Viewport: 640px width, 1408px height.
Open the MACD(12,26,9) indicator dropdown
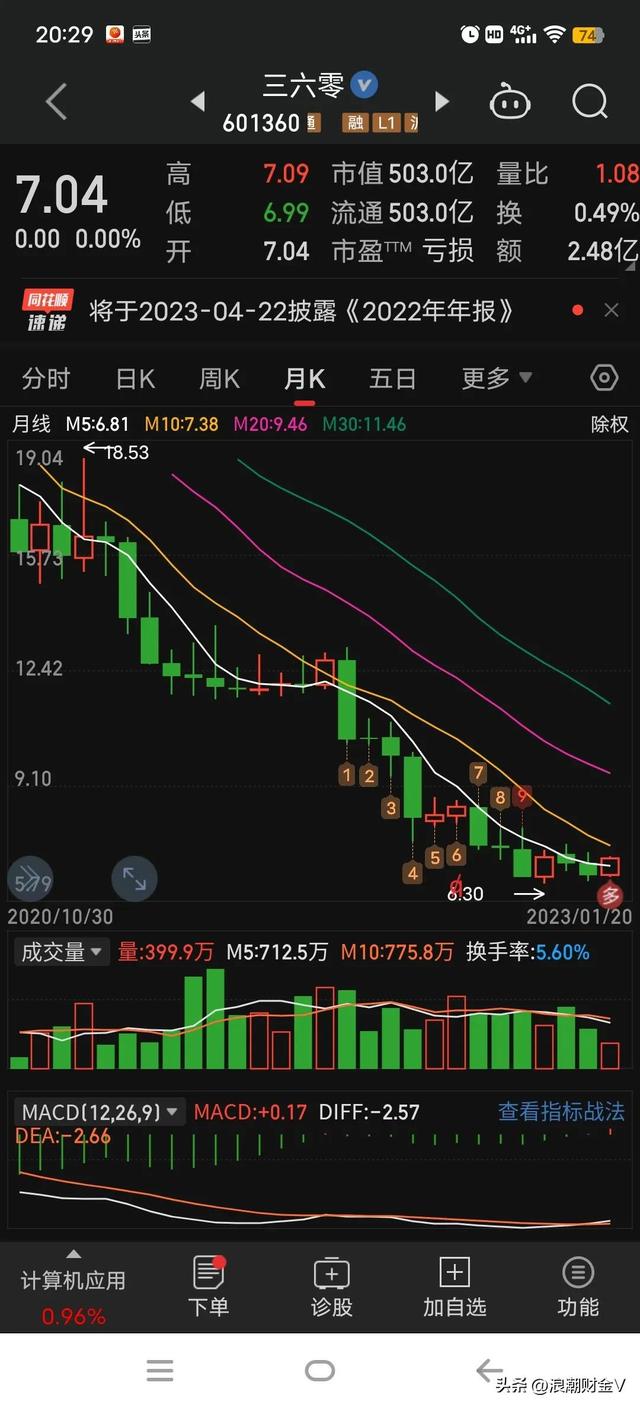coord(100,1112)
